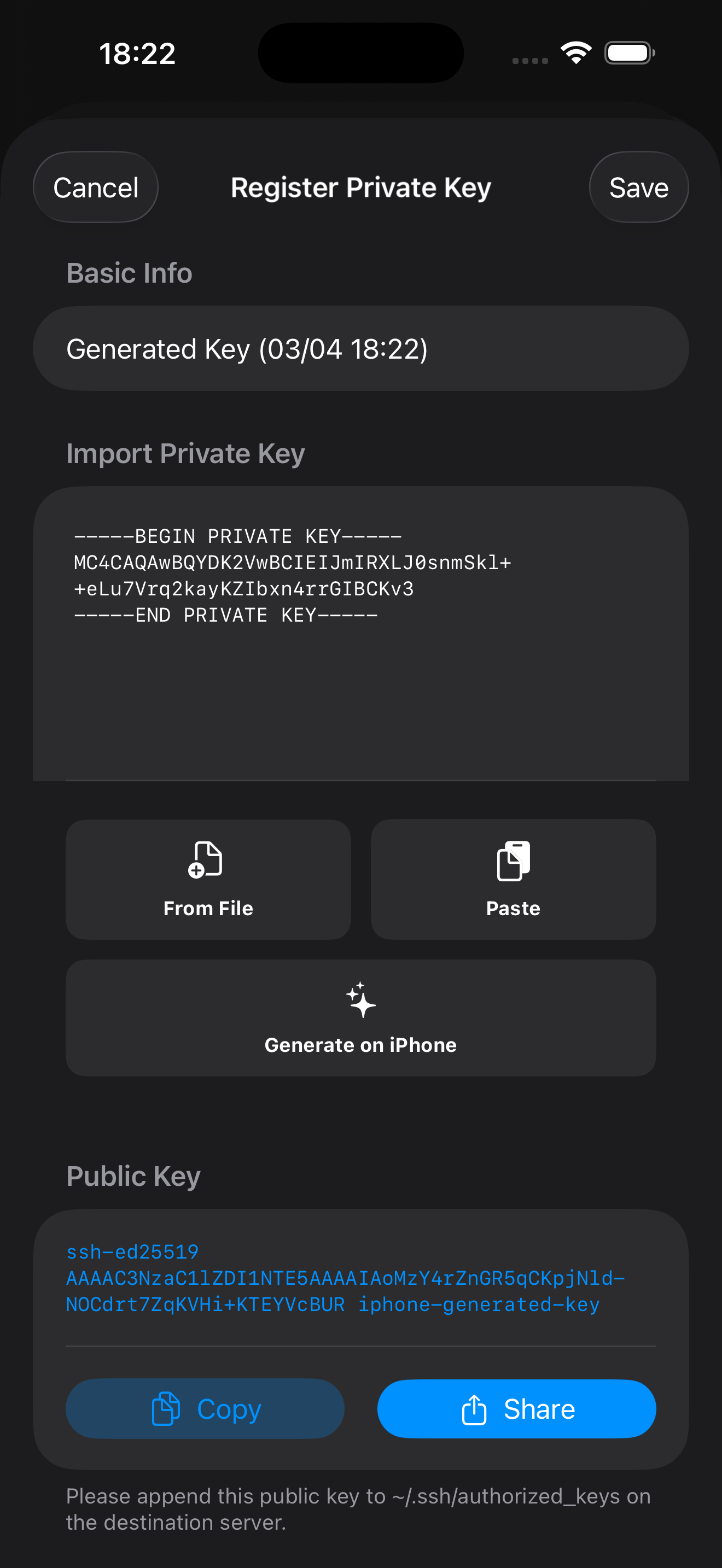
Task: Click the battery indicator in the status bar
Action: [629, 52]
